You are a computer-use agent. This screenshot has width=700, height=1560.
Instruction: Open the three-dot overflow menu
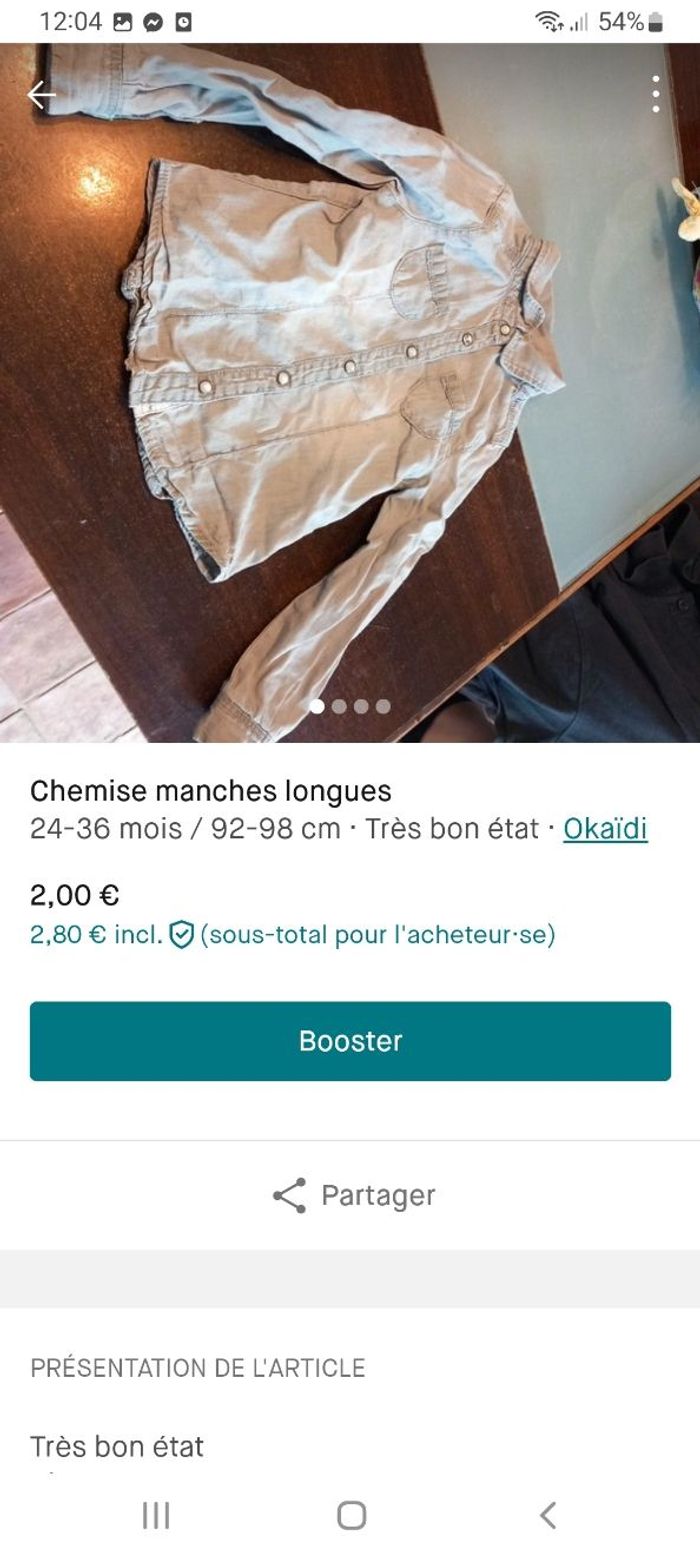pyautogui.click(x=655, y=94)
